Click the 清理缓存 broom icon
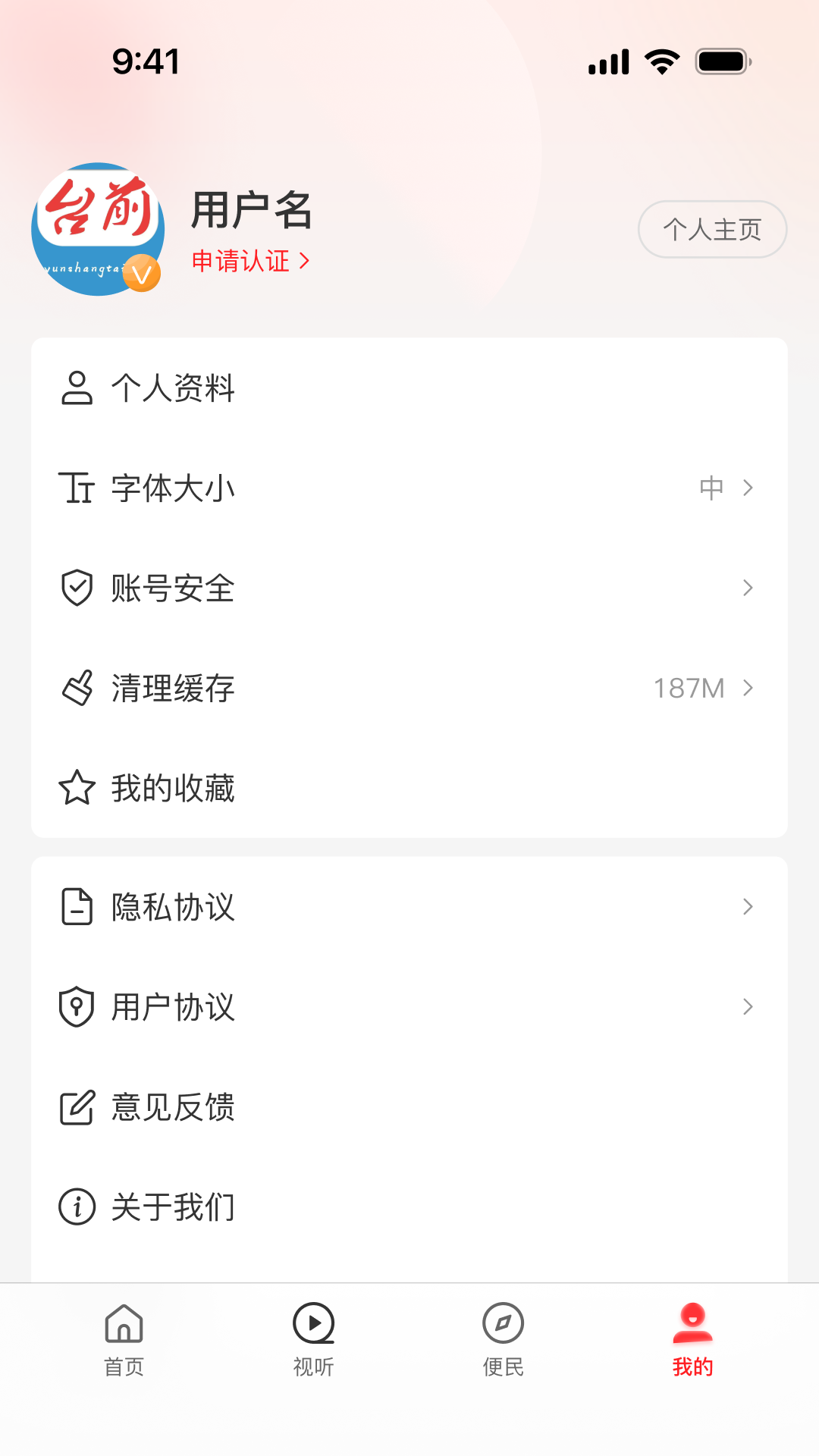The image size is (819, 1456). click(76, 687)
